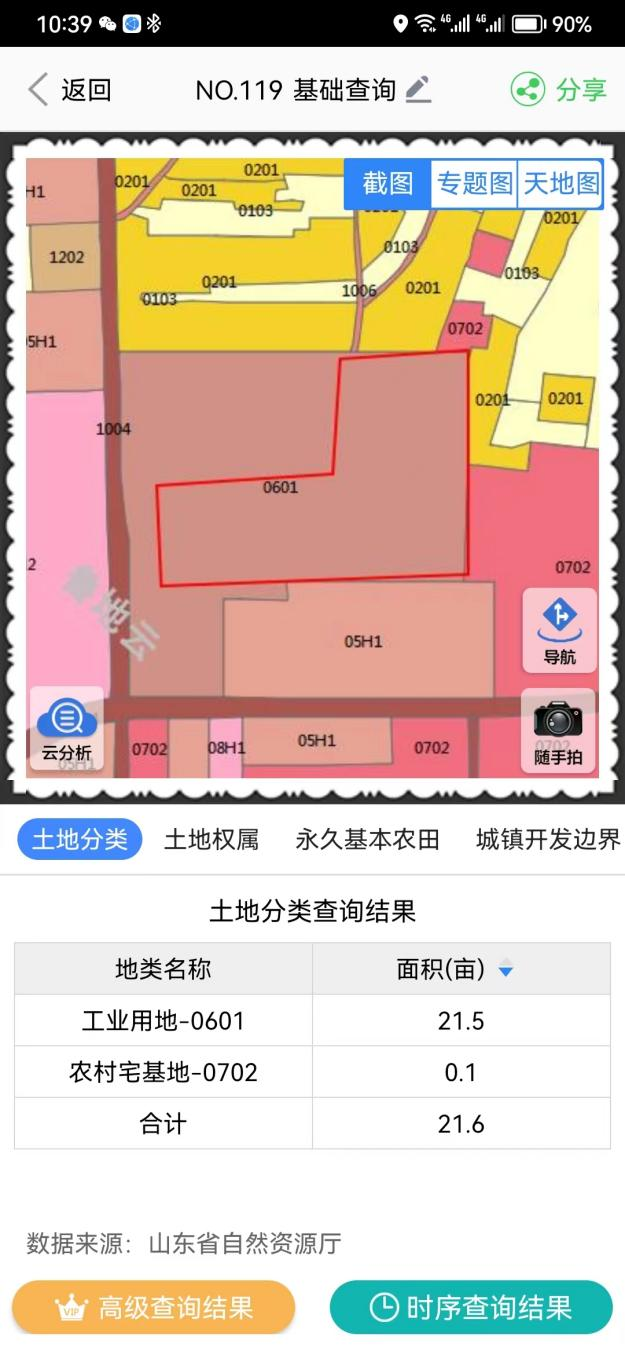The width and height of the screenshot is (625, 1355).
Task: Sort the table by 面积(亩)
Action: pyautogui.click(x=505, y=969)
